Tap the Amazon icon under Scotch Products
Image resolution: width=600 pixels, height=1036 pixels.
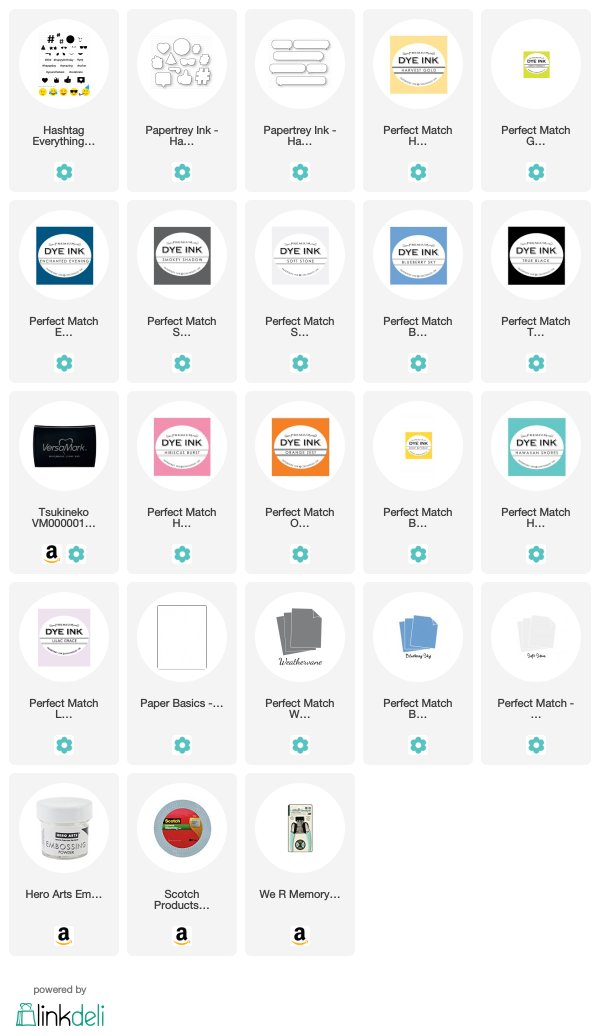182,936
